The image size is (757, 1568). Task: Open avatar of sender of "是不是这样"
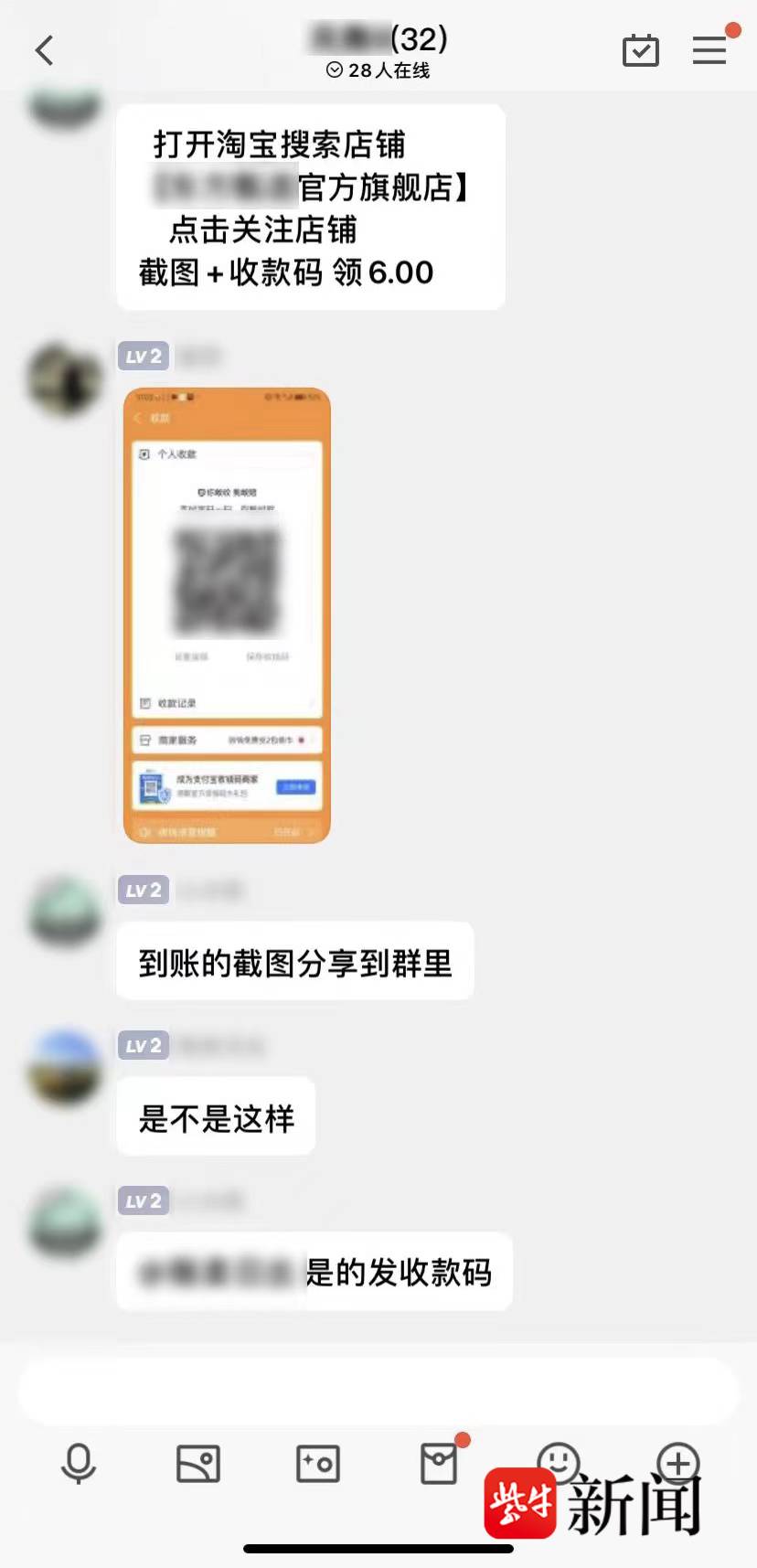64,1068
